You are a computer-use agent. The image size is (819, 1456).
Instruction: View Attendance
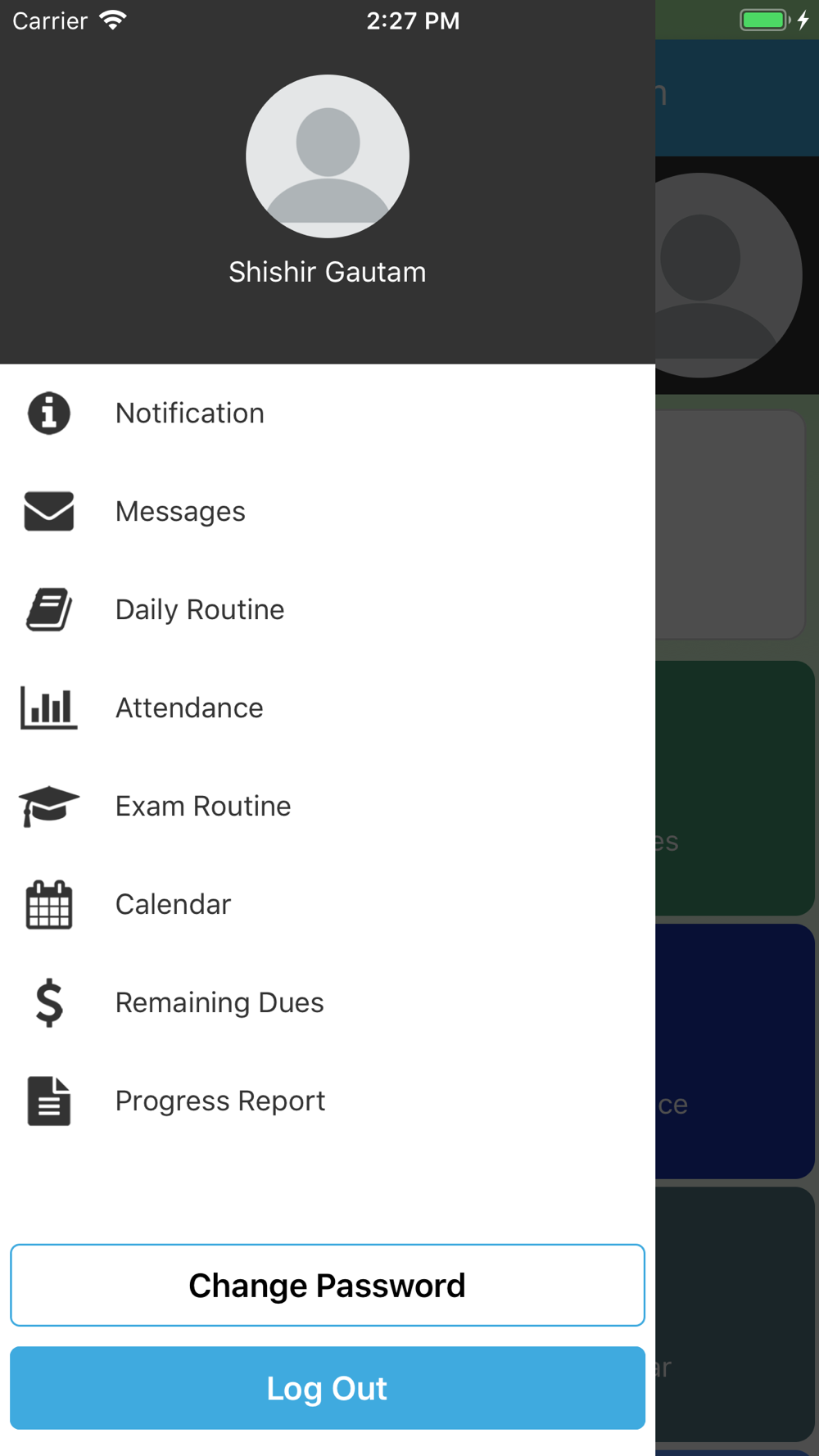pos(328,708)
